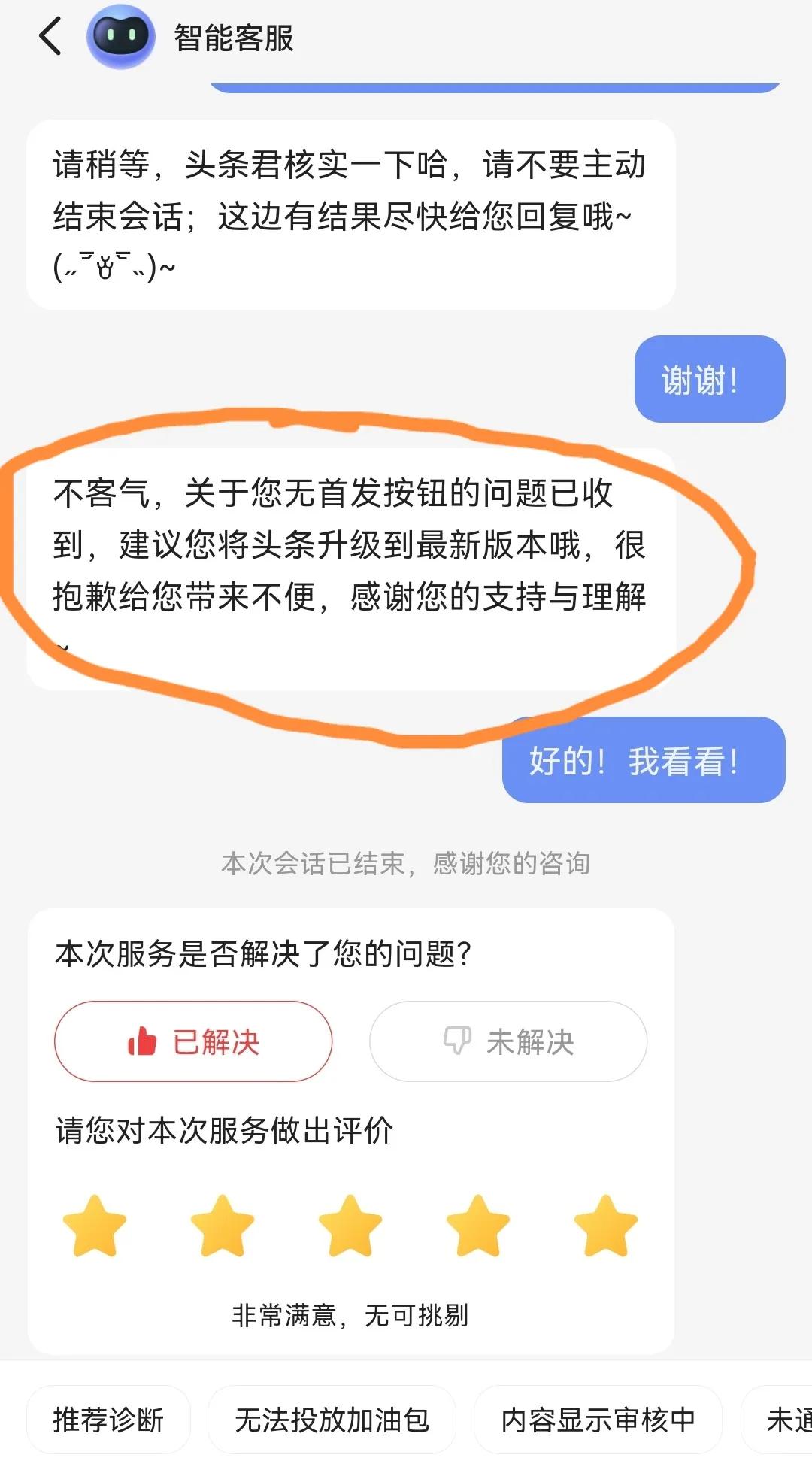The height and width of the screenshot is (1458, 812).
Task: Open the 推荐诊断 quick option
Action: point(108,1419)
